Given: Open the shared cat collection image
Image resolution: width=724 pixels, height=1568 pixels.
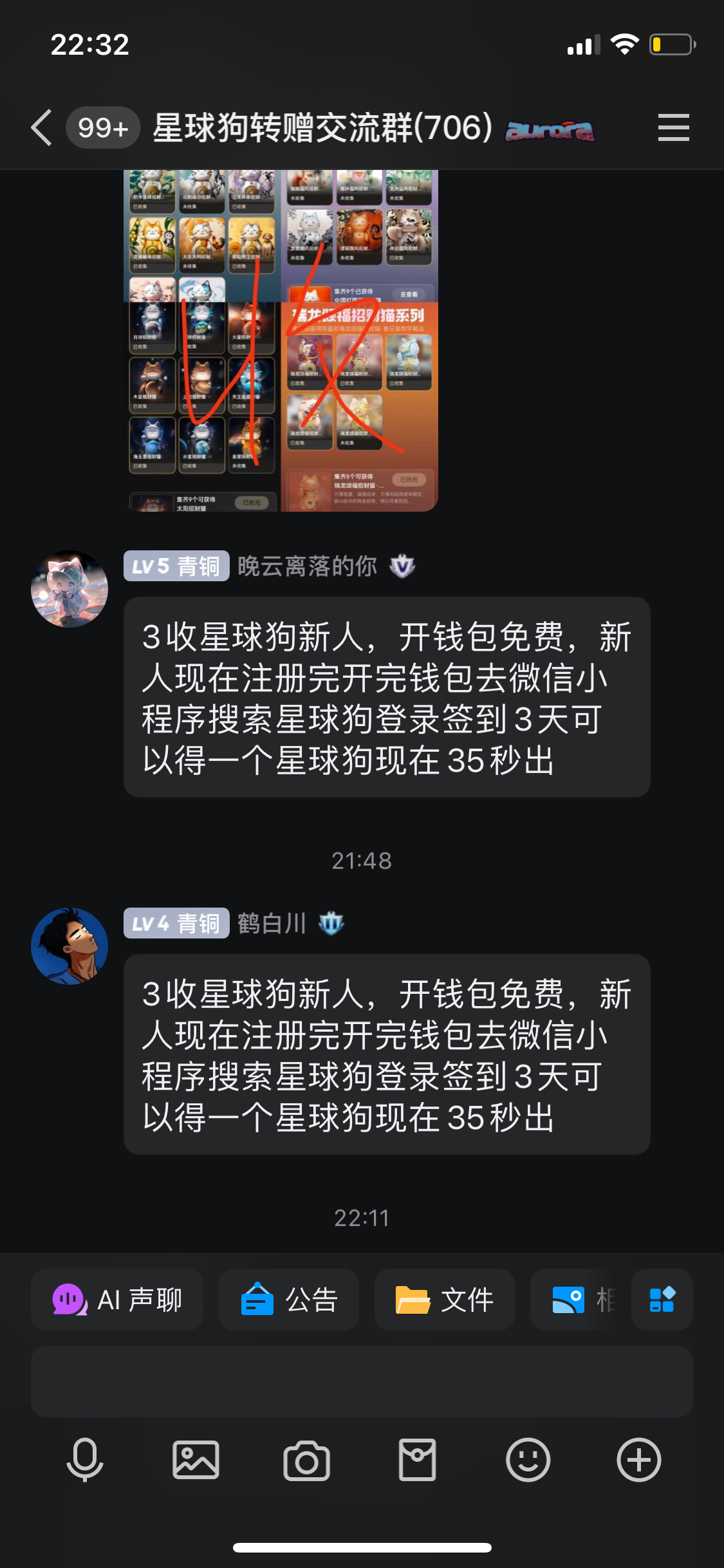Looking at the screenshot, I should point(281,341).
